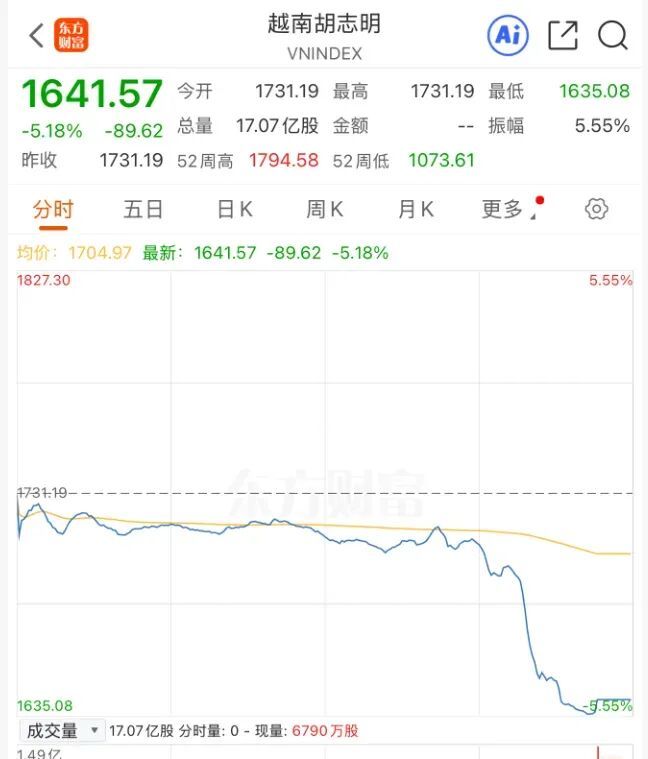Screen dimensions: 648x759
Task: Open the Ai assistant icon
Action: pos(507,36)
